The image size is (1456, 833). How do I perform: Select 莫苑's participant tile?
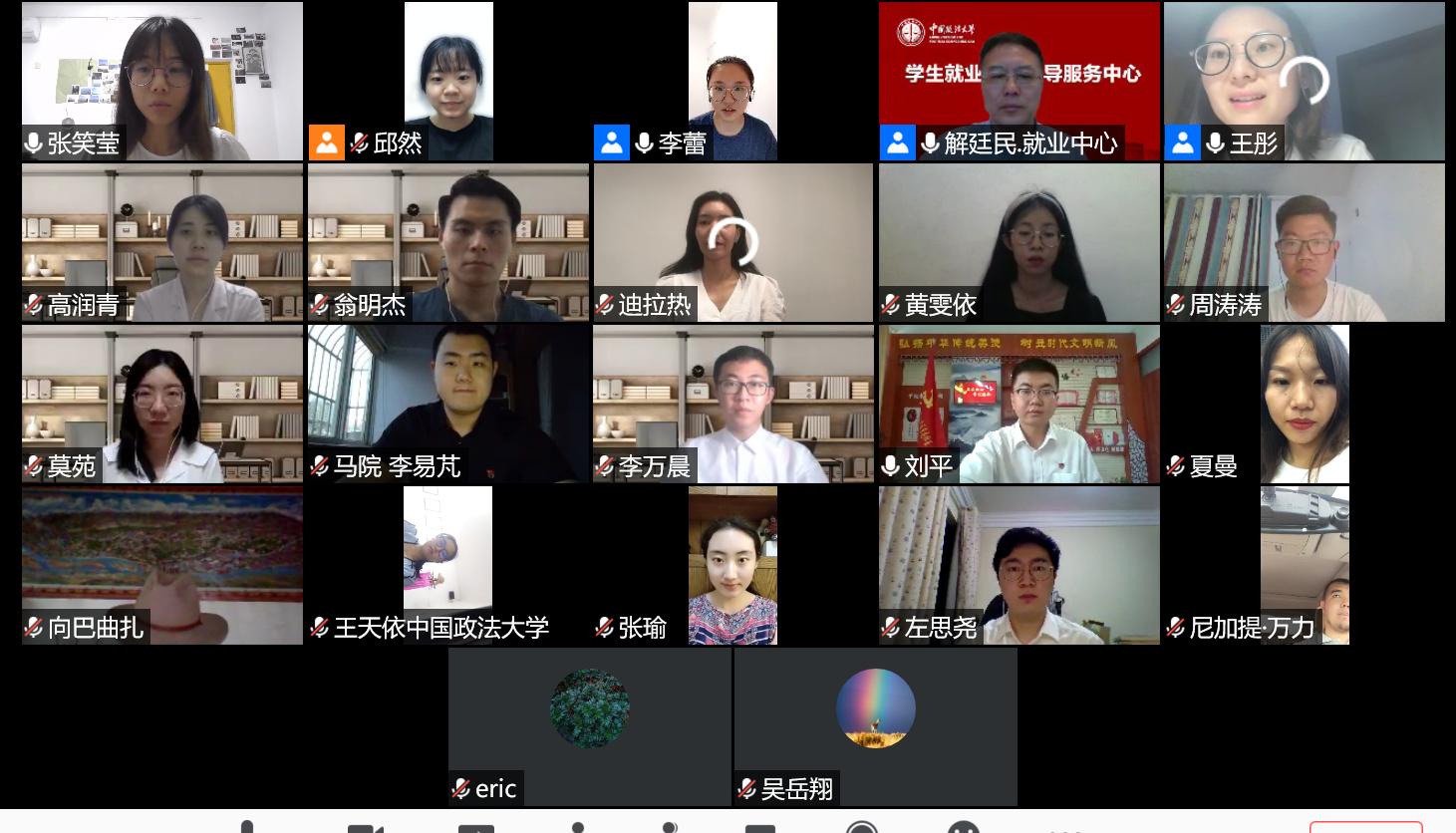pyautogui.click(x=162, y=404)
